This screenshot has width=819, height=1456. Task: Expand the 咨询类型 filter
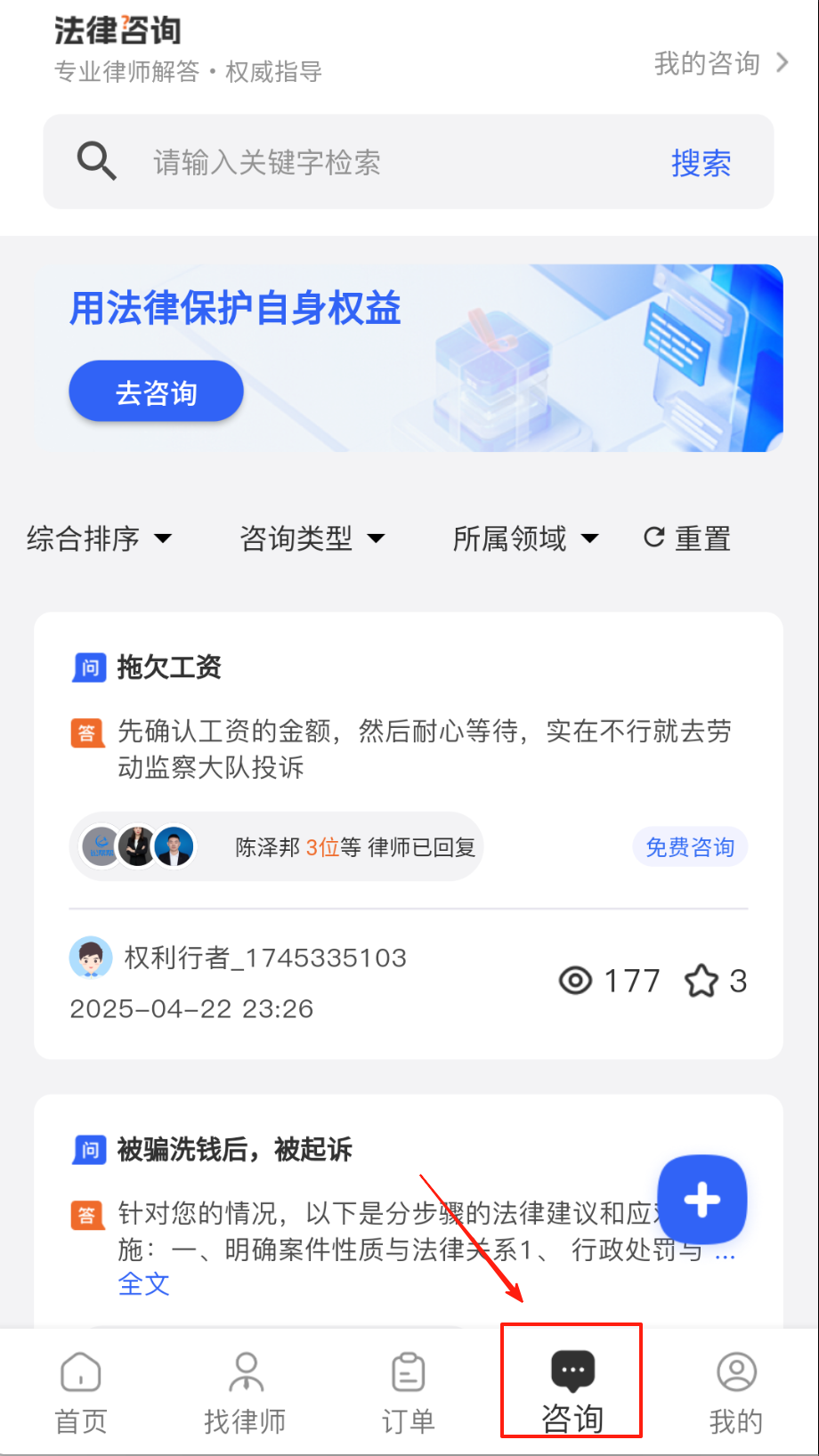(x=312, y=538)
